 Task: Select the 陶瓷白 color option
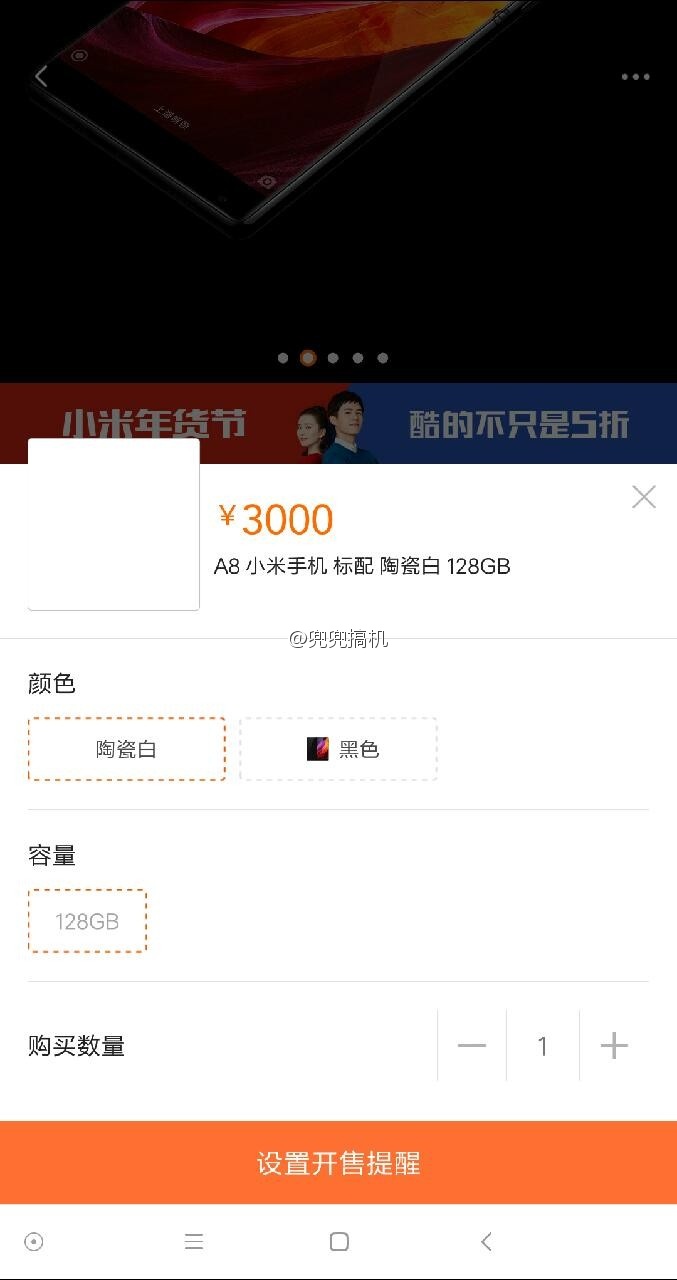[127, 749]
